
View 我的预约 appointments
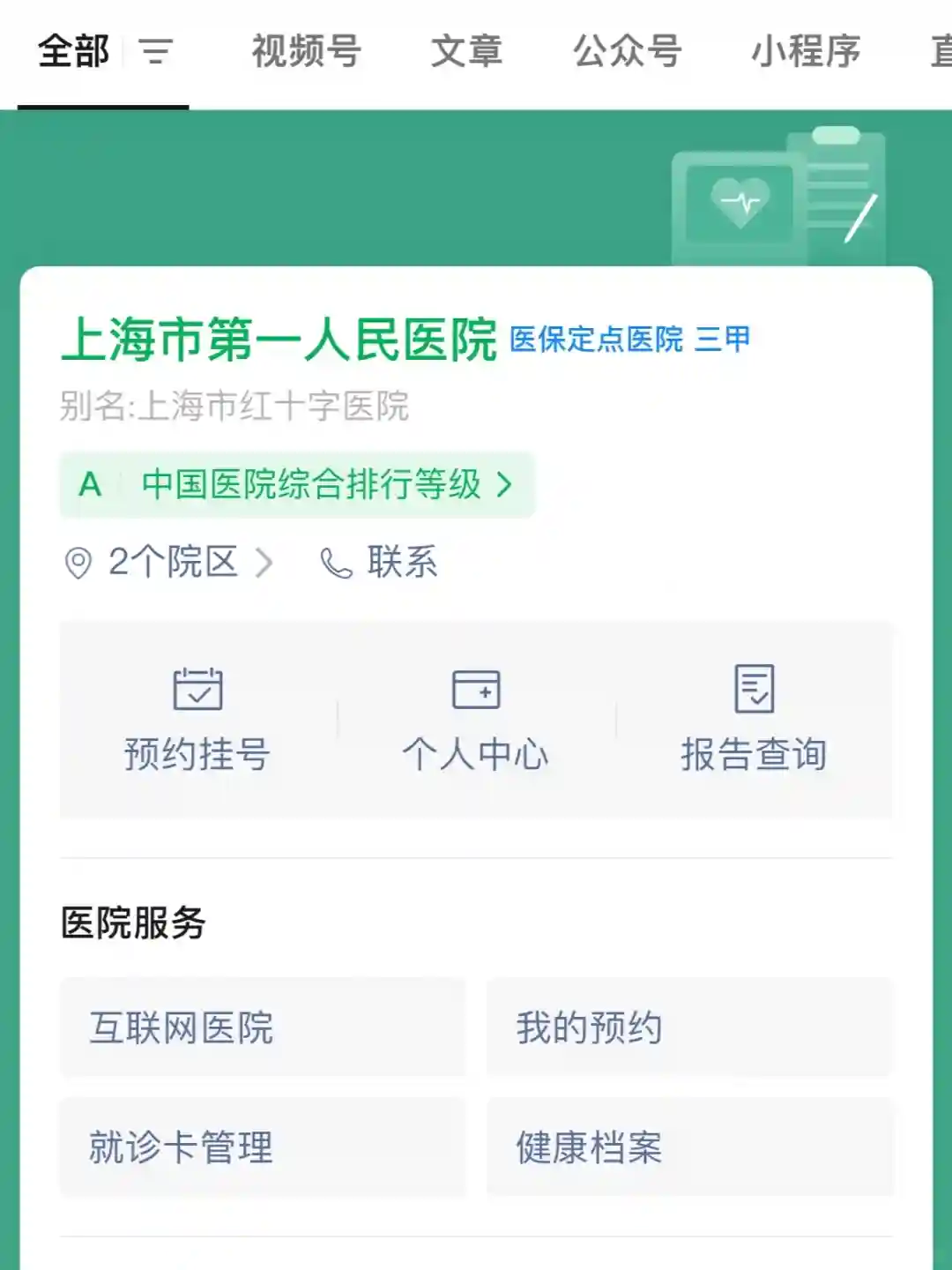689,1027
